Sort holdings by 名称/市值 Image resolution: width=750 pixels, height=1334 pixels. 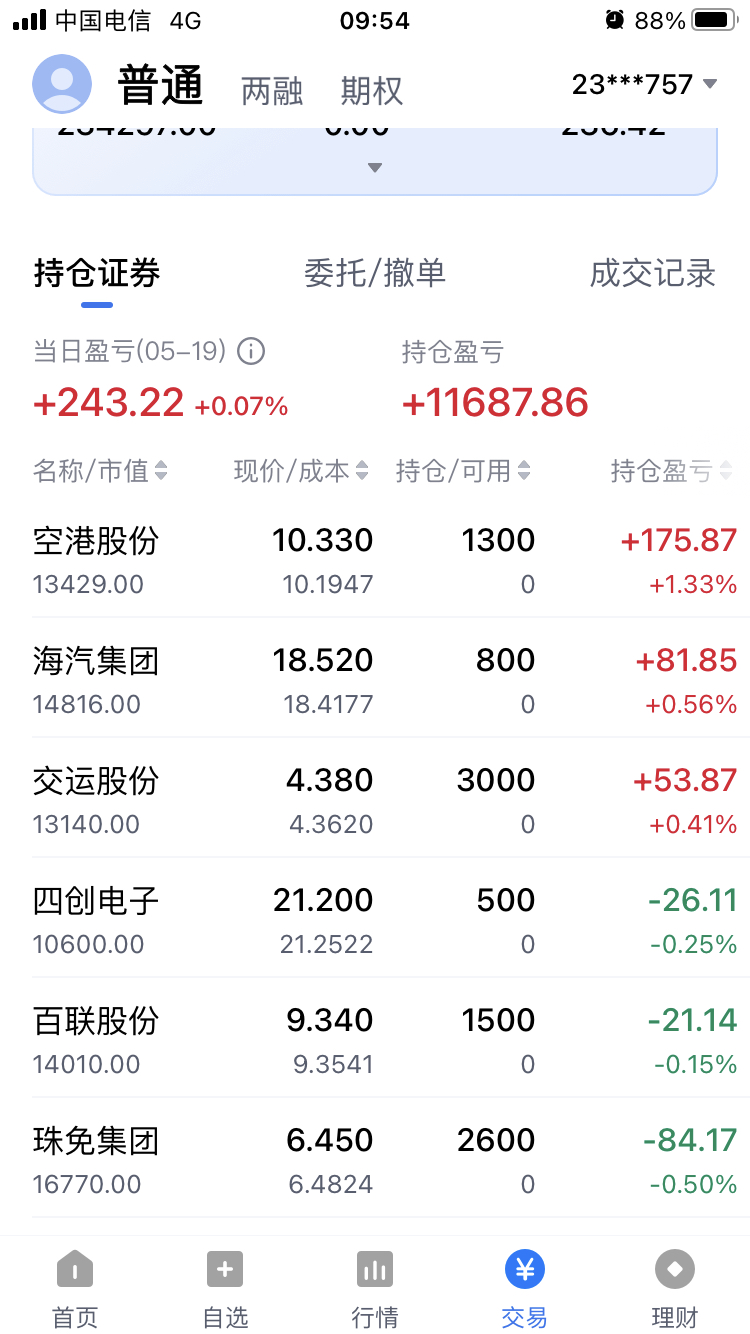(100, 471)
